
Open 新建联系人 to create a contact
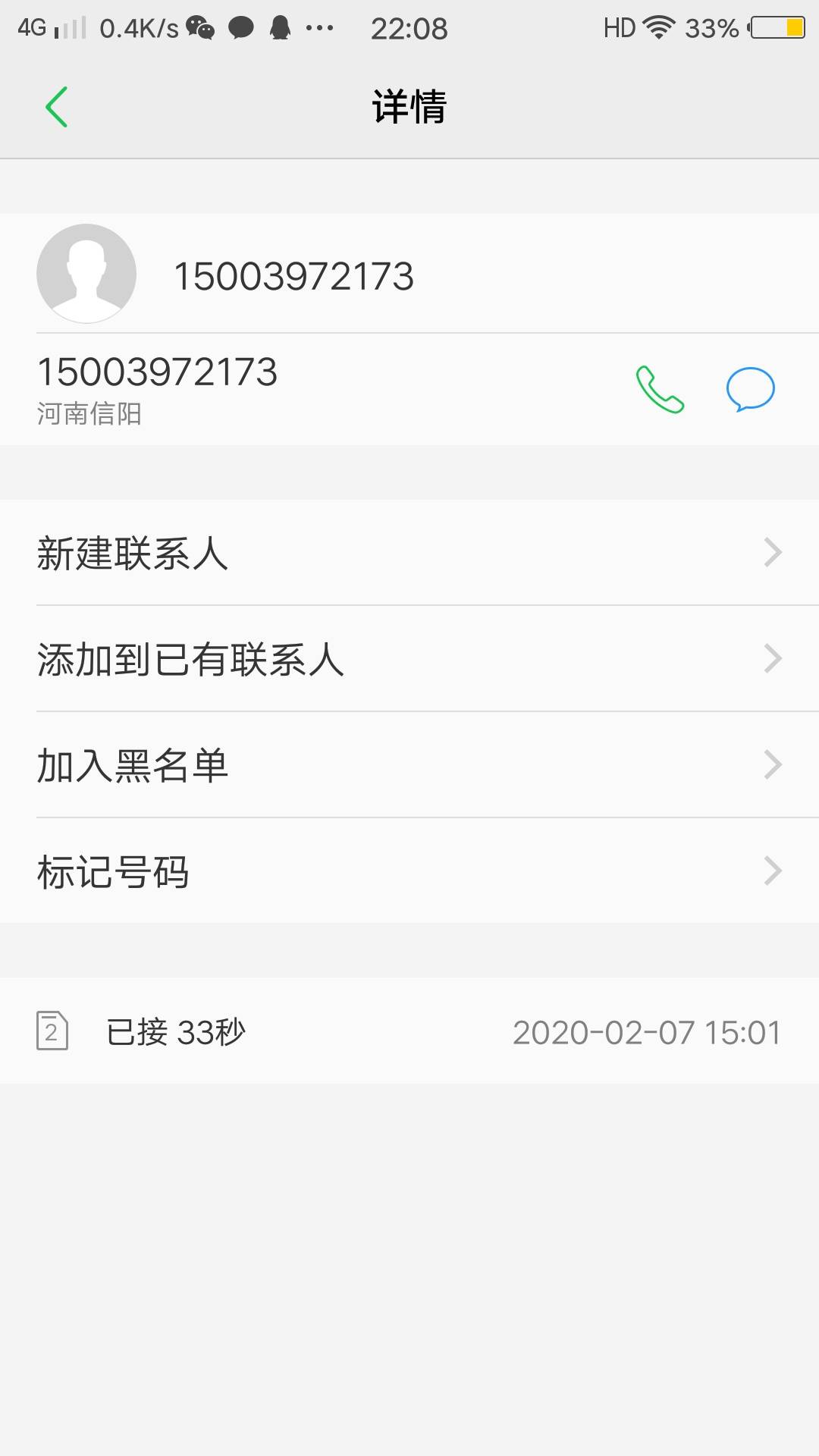pyautogui.click(x=409, y=553)
